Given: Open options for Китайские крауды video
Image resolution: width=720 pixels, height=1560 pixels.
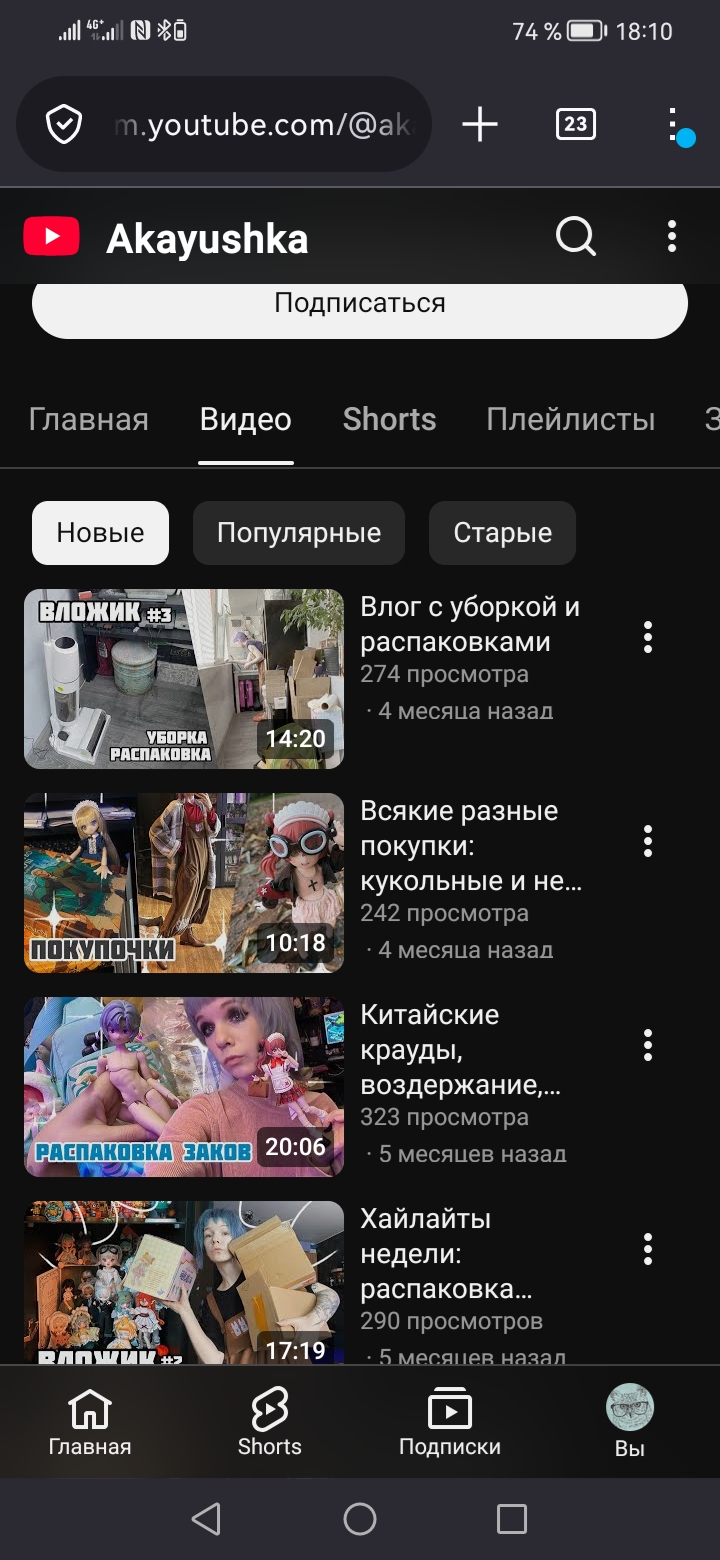Looking at the screenshot, I should (648, 1045).
